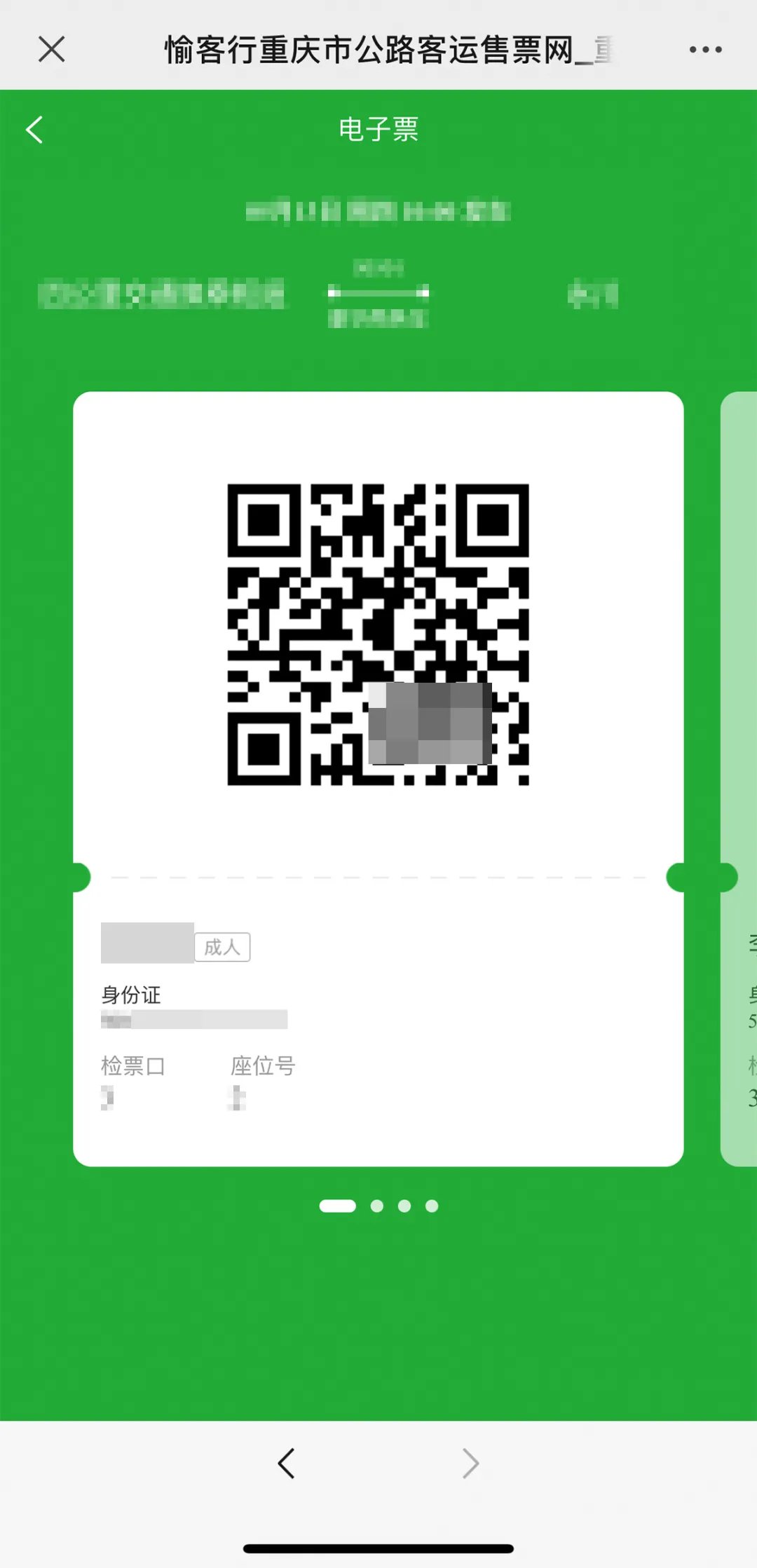Viewport: 757px width, 1568px height.
Task: Open the three-dot more options menu
Action: point(705,50)
